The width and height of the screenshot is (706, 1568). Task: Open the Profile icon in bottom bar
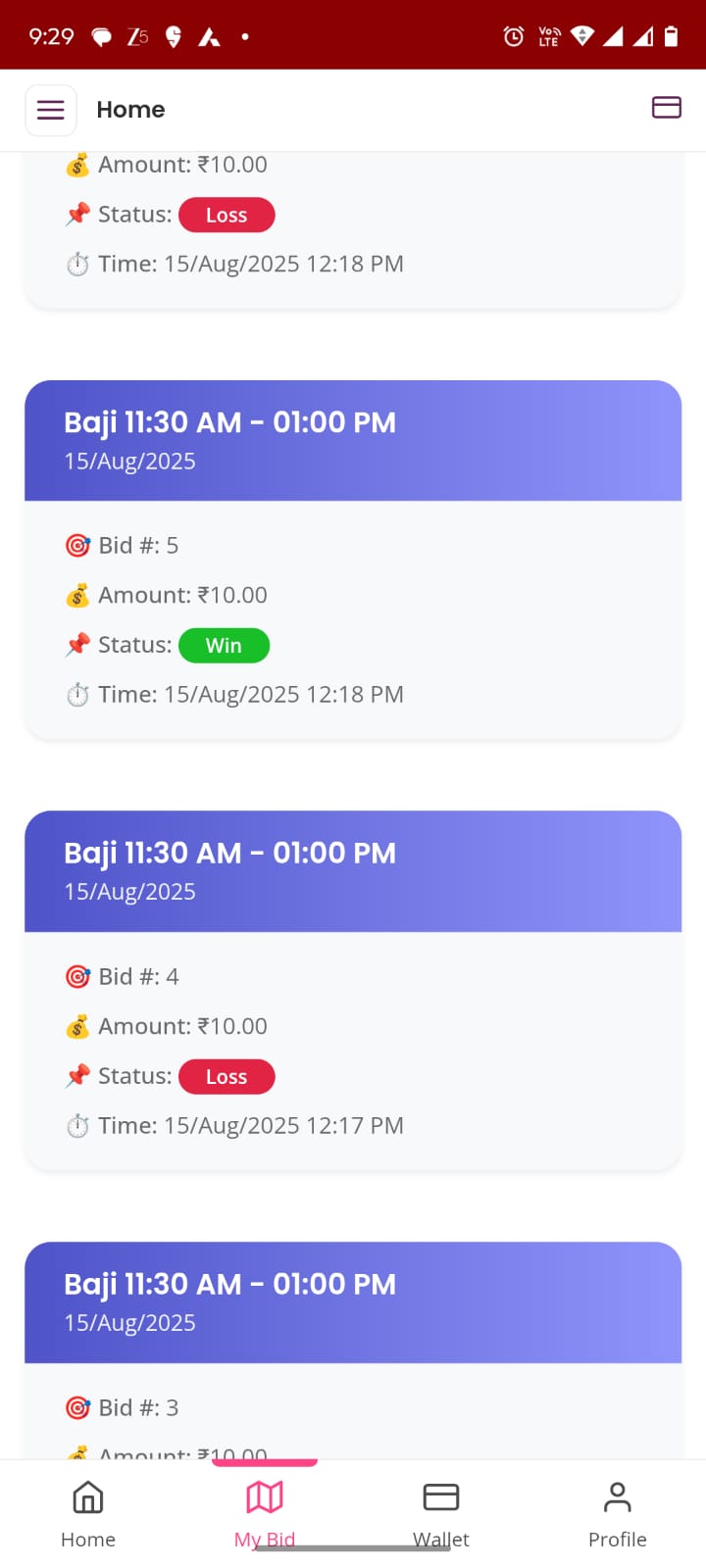coord(617,1497)
